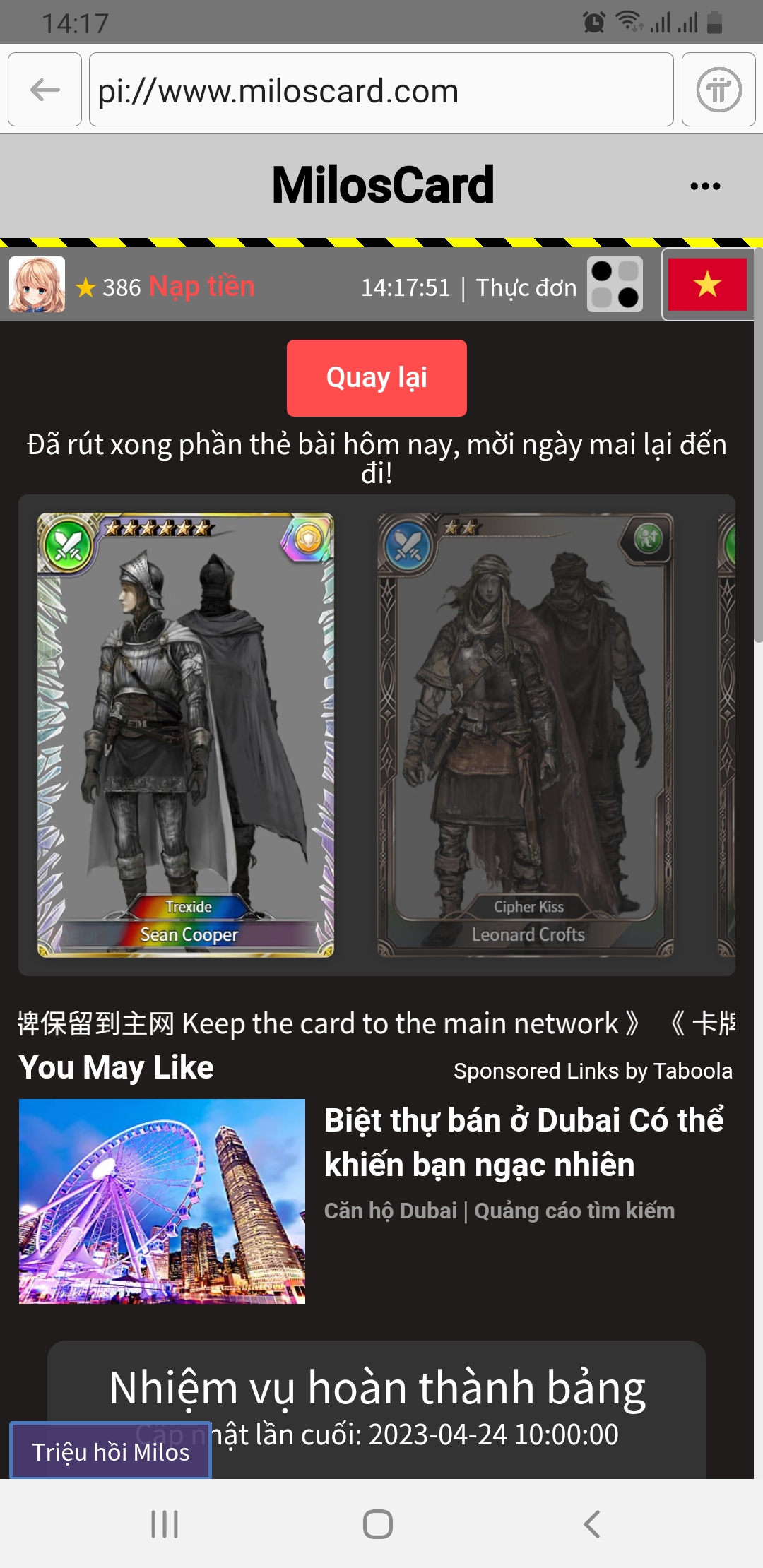Tap Triệu hồi Milos button

[x=110, y=1451]
